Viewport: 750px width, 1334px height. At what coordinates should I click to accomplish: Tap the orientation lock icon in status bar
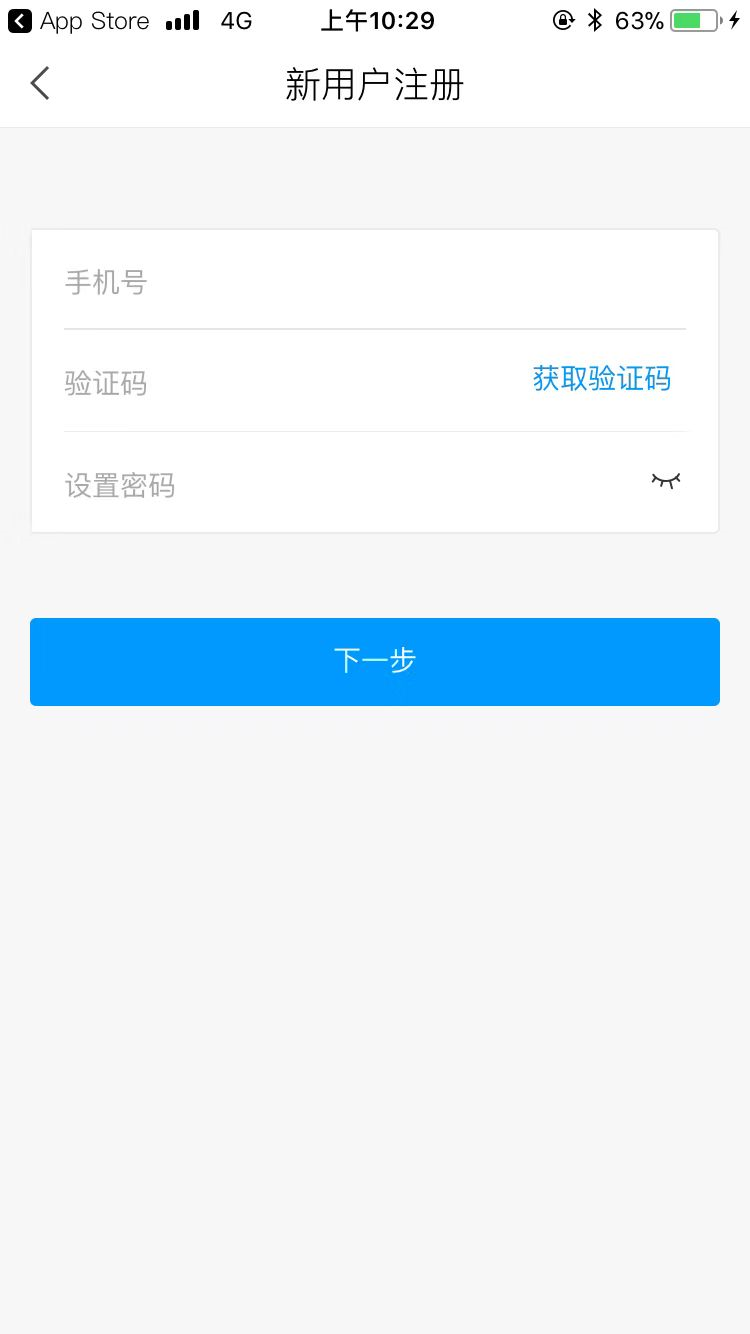(x=562, y=19)
